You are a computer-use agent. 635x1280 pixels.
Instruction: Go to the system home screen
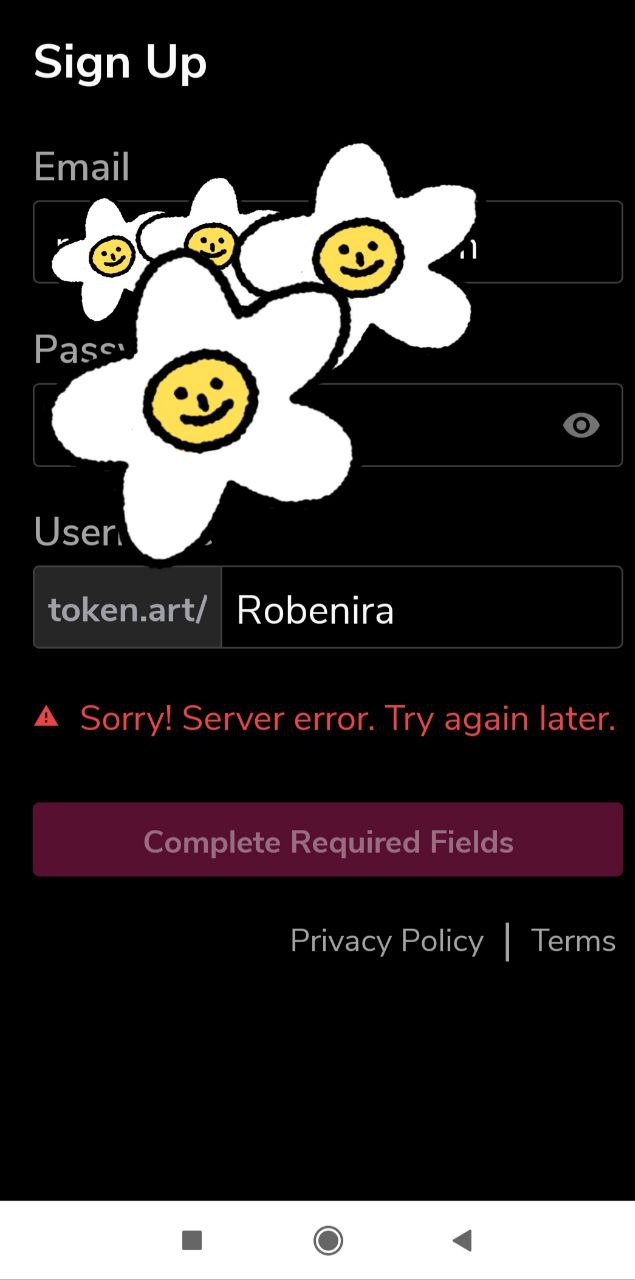point(328,1241)
